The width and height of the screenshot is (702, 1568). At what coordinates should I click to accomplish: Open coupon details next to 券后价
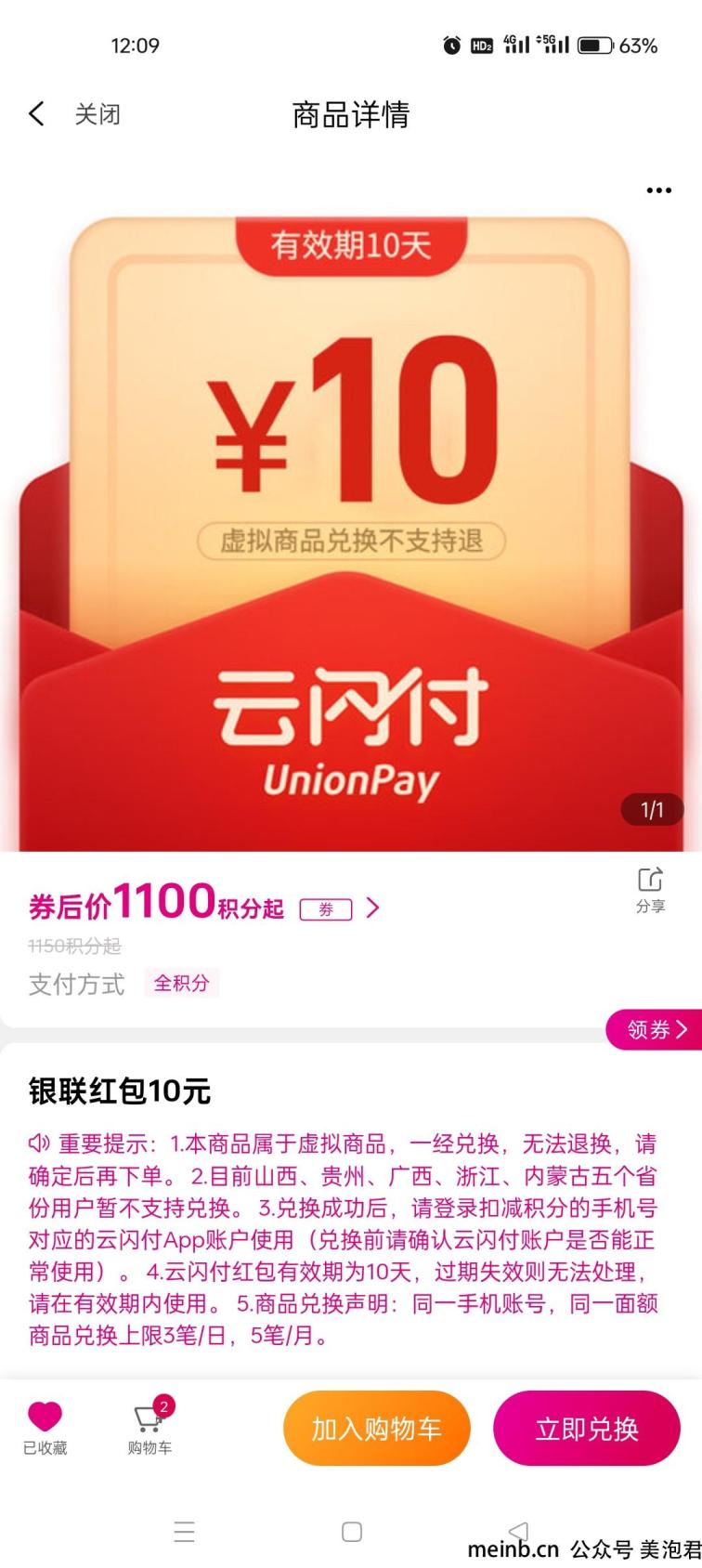pos(340,908)
